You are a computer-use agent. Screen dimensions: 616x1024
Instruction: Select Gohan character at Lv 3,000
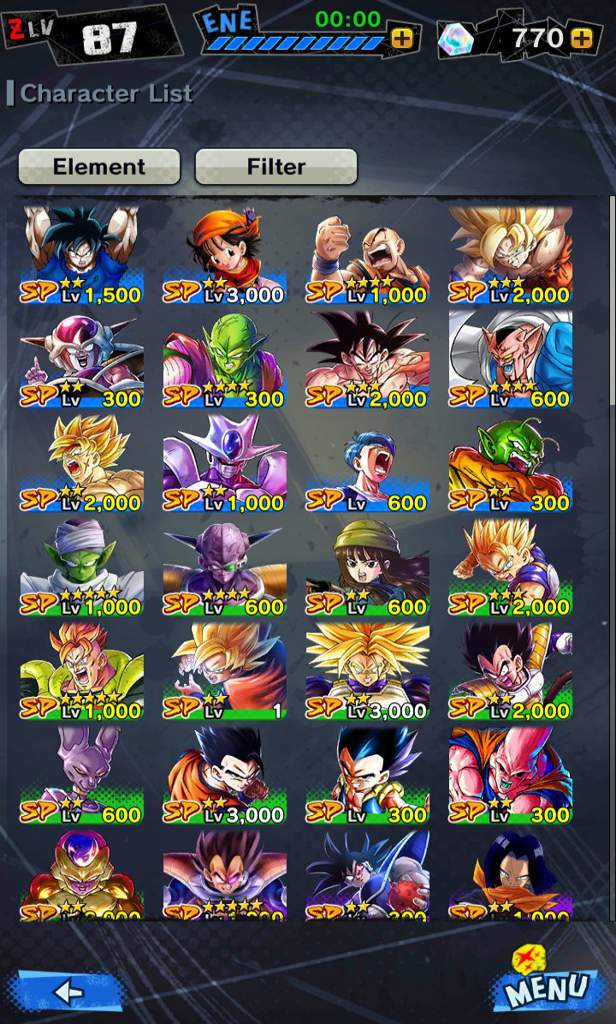point(225,775)
